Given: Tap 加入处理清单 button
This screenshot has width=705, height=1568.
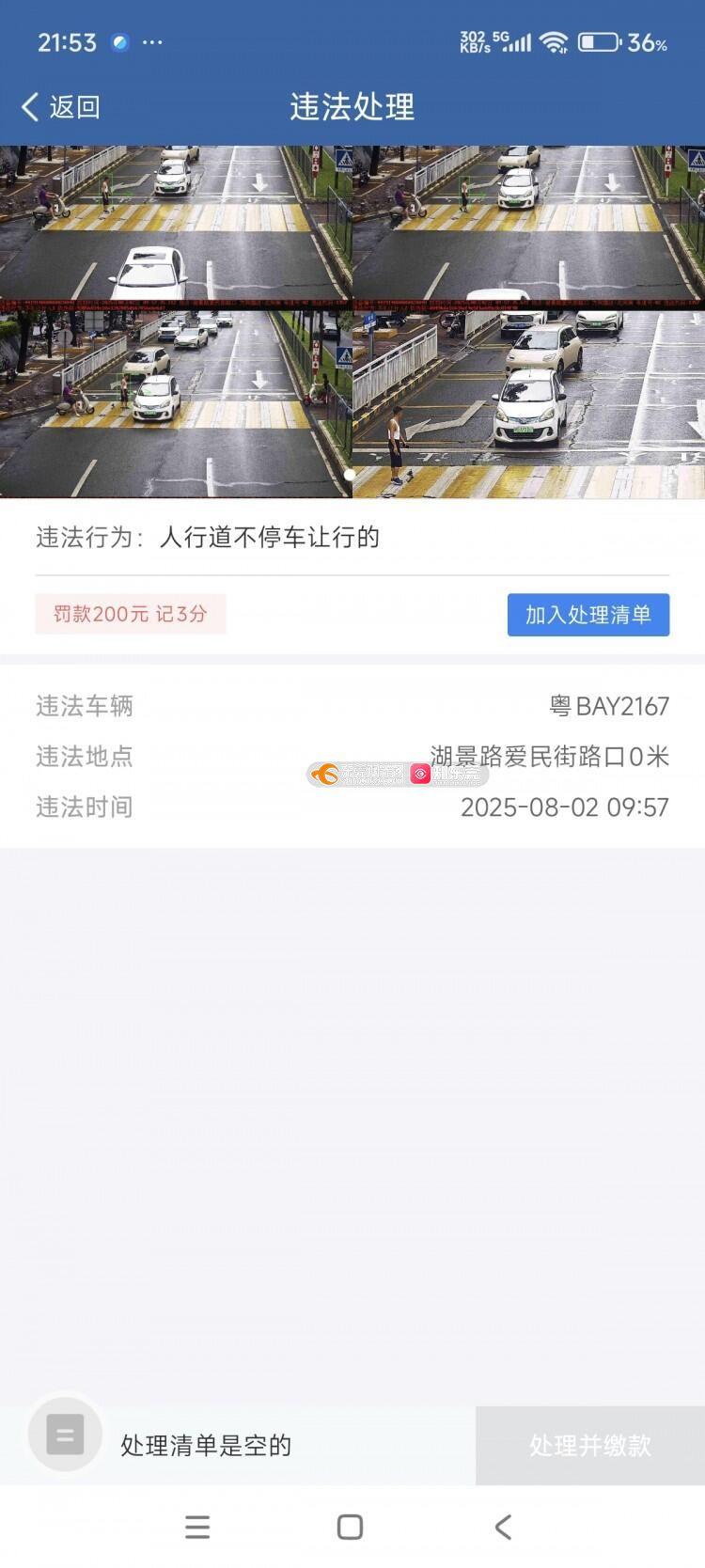Looking at the screenshot, I should tap(587, 615).
